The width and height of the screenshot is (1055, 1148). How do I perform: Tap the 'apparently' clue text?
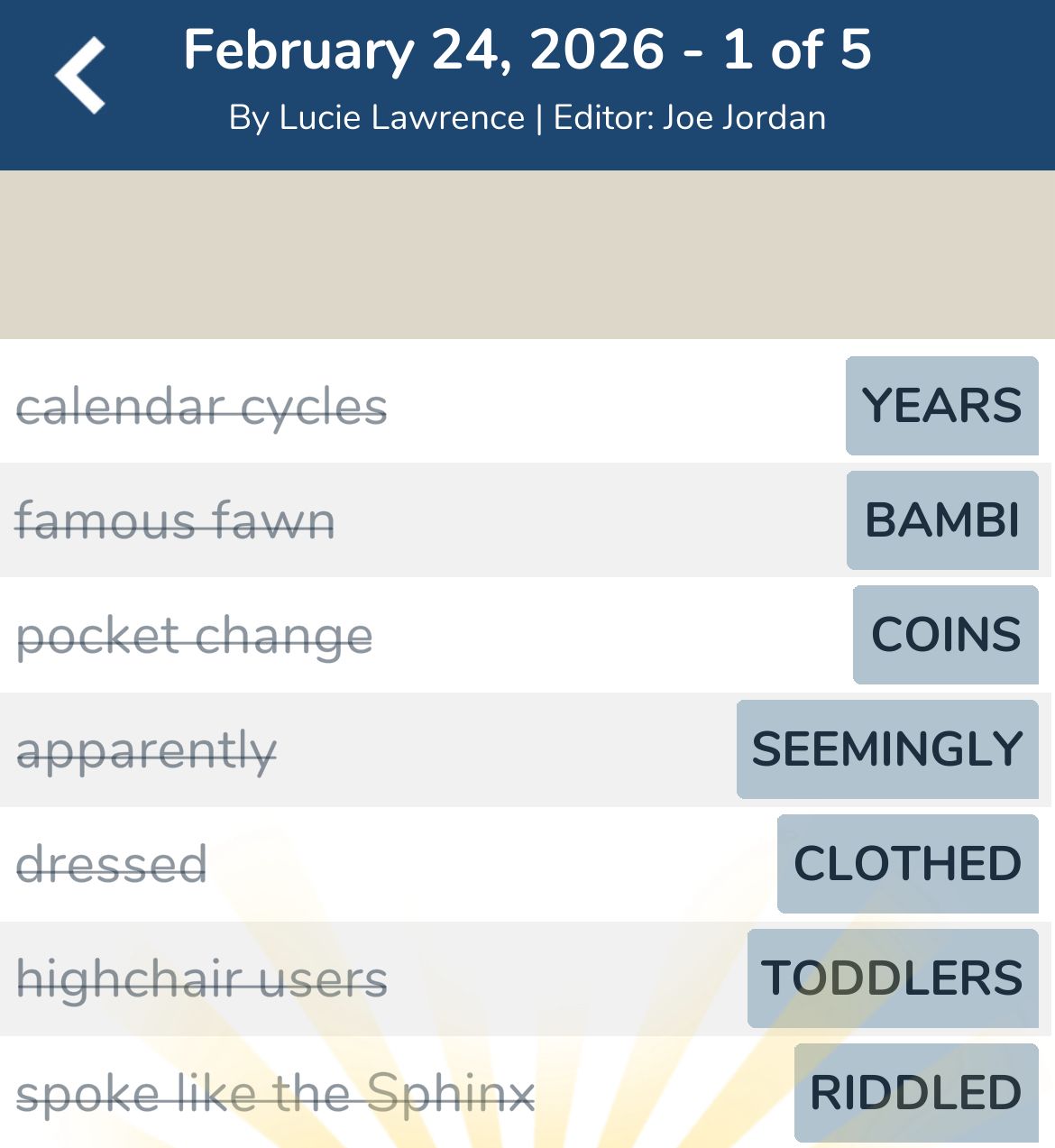pyautogui.click(x=147, y=748)
